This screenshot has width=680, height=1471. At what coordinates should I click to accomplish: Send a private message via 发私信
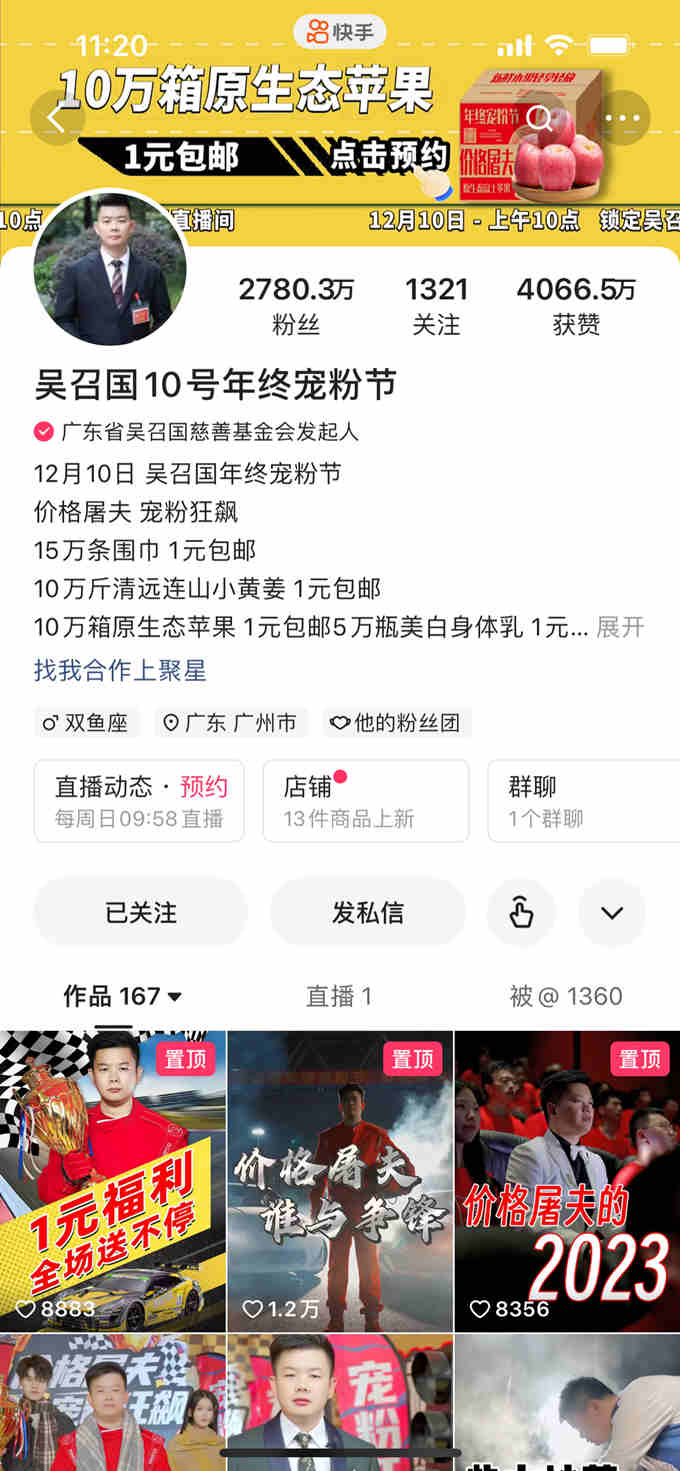367,912
